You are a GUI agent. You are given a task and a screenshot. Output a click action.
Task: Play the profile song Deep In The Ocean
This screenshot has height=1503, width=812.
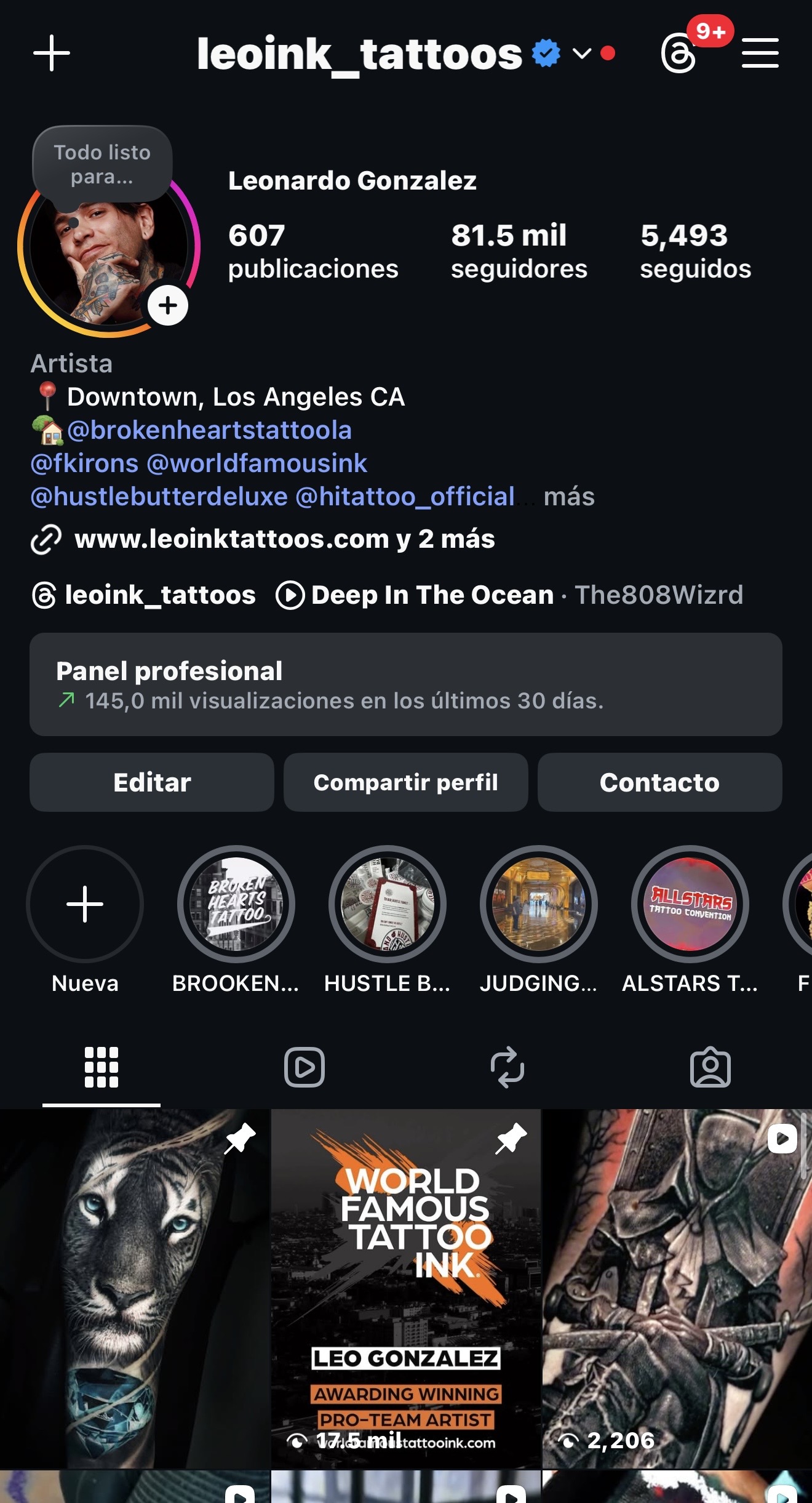291,595
